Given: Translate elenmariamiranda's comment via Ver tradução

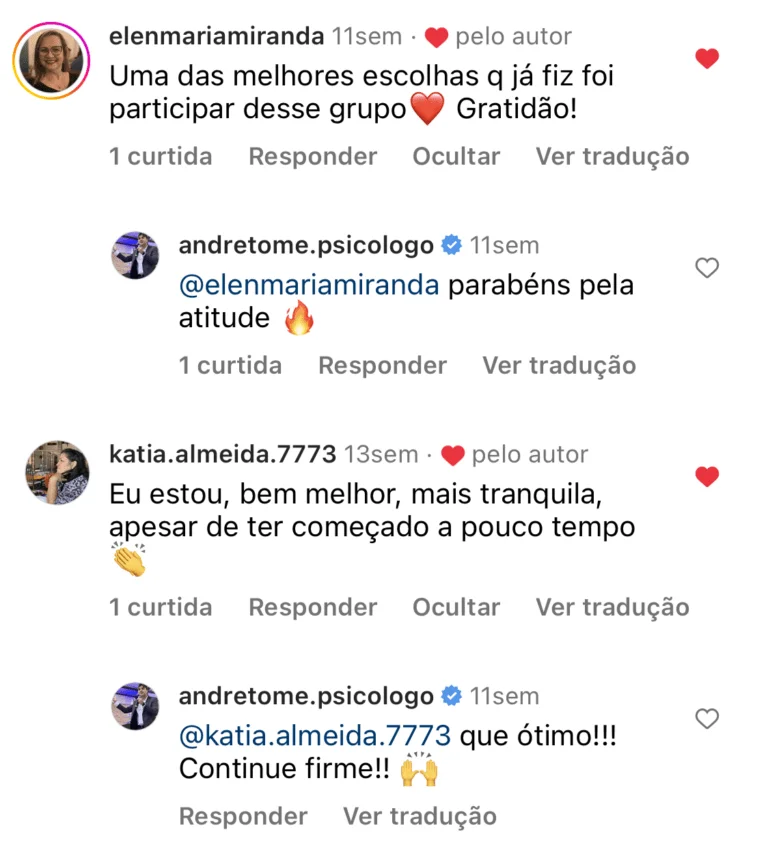Looking at the screenshot, I should [x=612, y=157].
